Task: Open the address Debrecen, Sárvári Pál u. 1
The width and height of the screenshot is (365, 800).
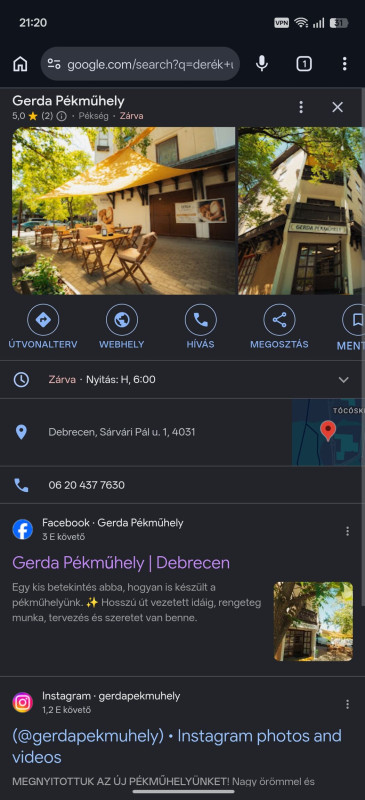Action: point(121,432)
